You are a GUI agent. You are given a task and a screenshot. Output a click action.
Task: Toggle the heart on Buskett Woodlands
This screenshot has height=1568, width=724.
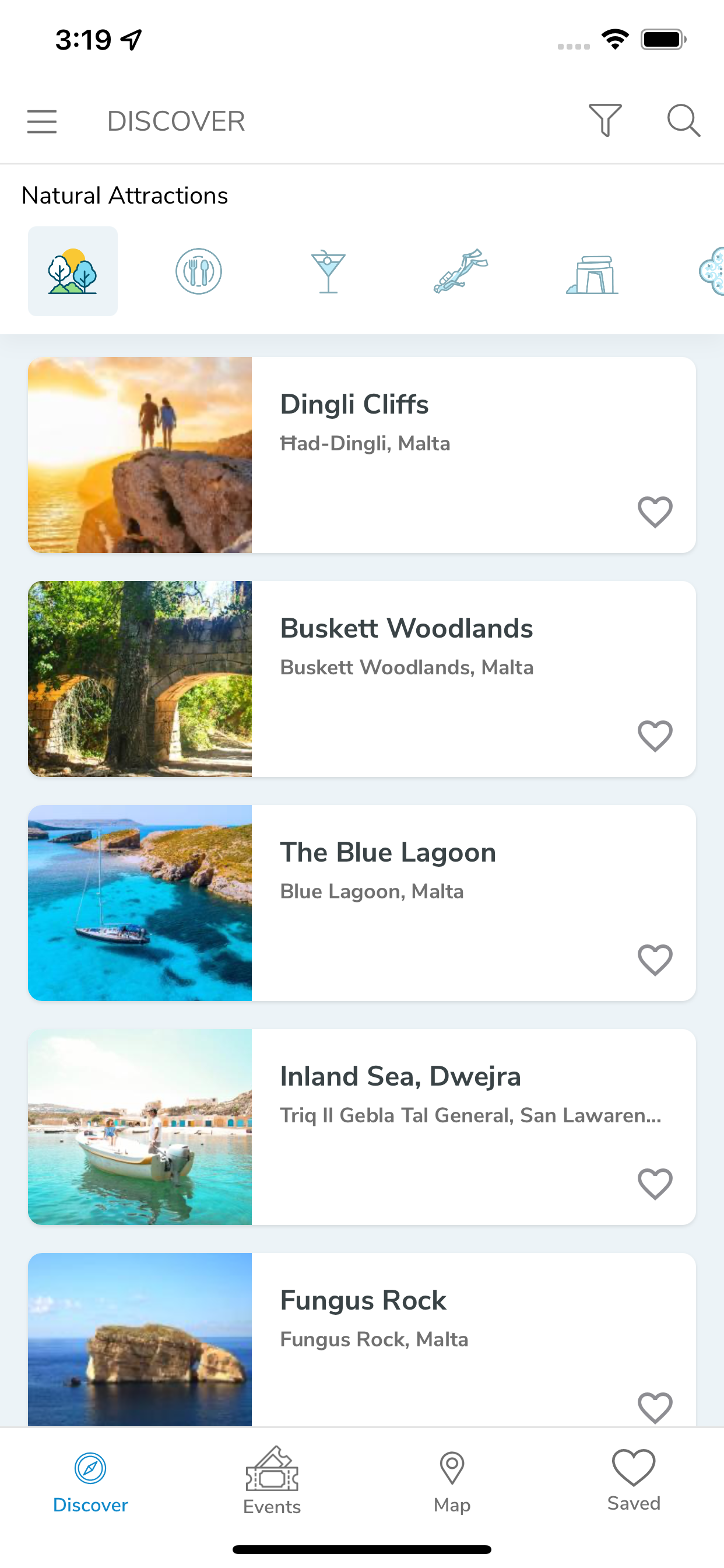(x=654, y=736)
